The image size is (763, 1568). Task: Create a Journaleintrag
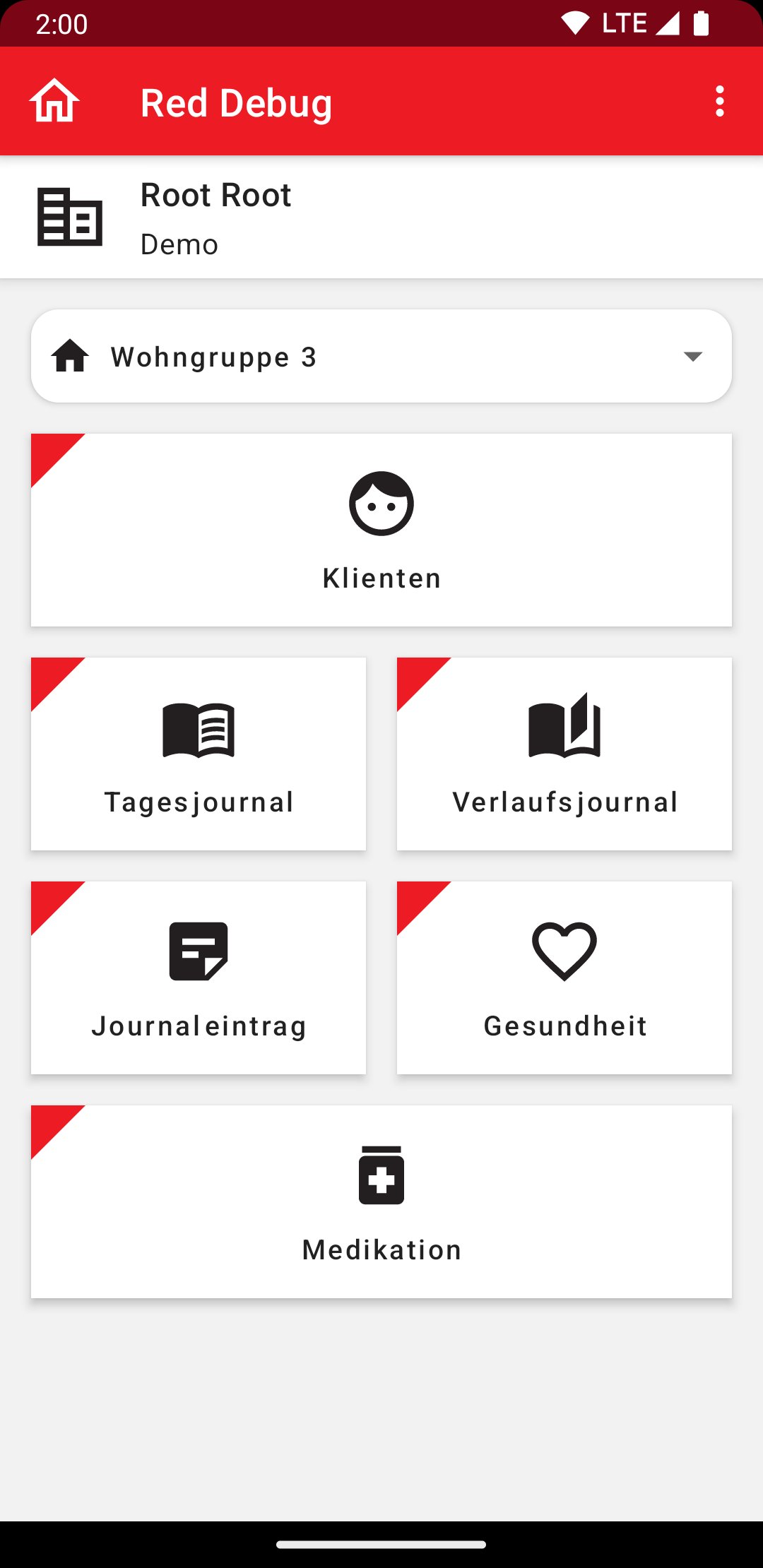[x=199, y=978]
